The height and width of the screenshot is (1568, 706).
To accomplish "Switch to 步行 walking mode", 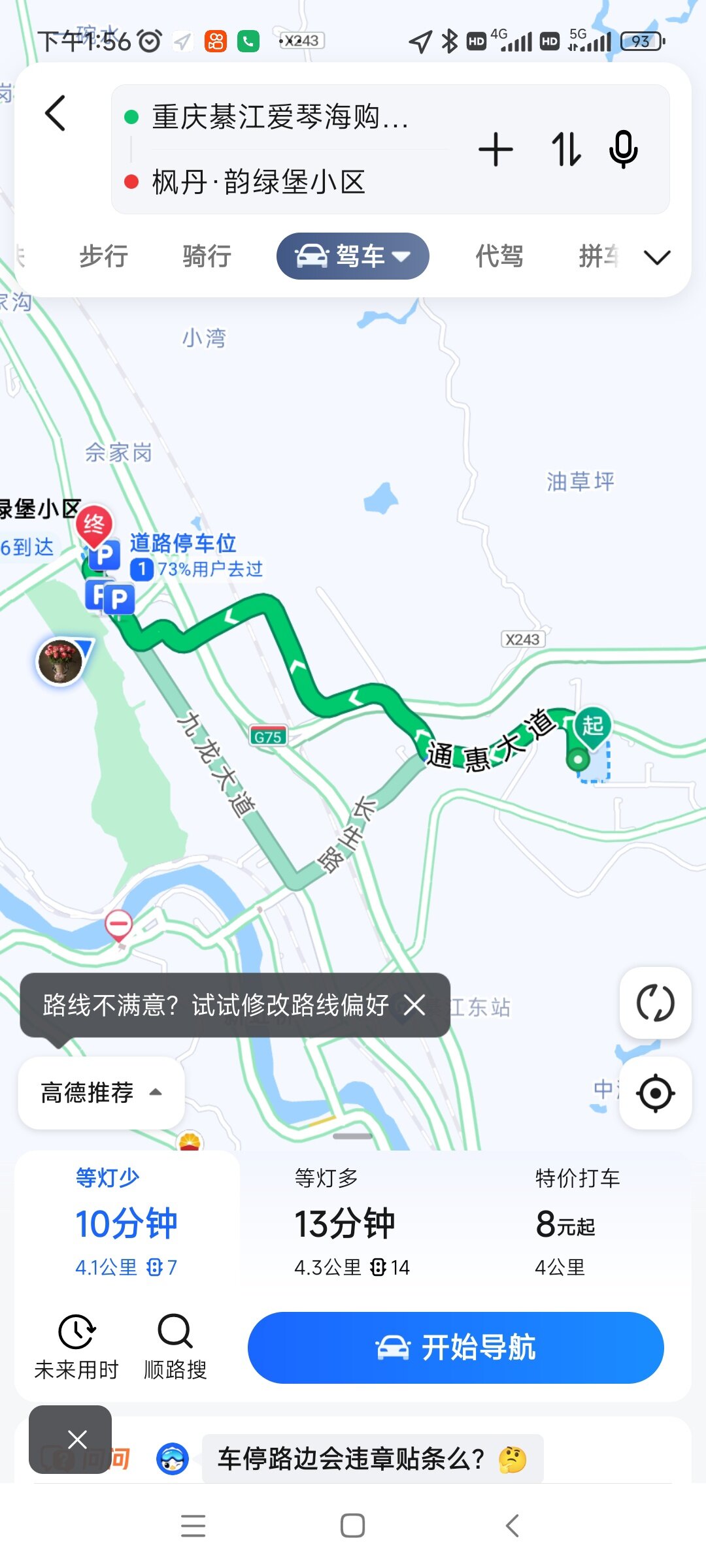I will click(103, 256).
